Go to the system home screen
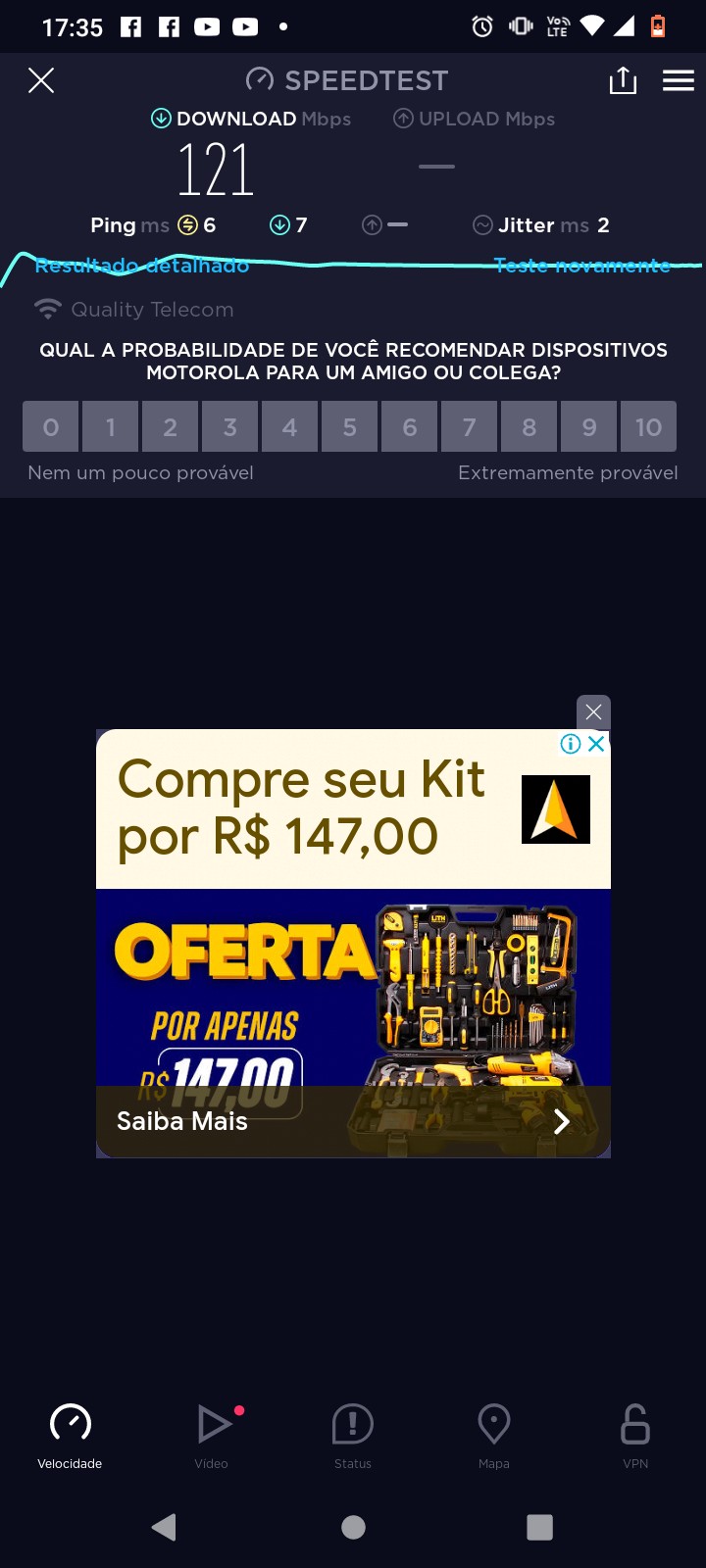The height and width of the screenshot is (1568, 706). (353, 1527)
